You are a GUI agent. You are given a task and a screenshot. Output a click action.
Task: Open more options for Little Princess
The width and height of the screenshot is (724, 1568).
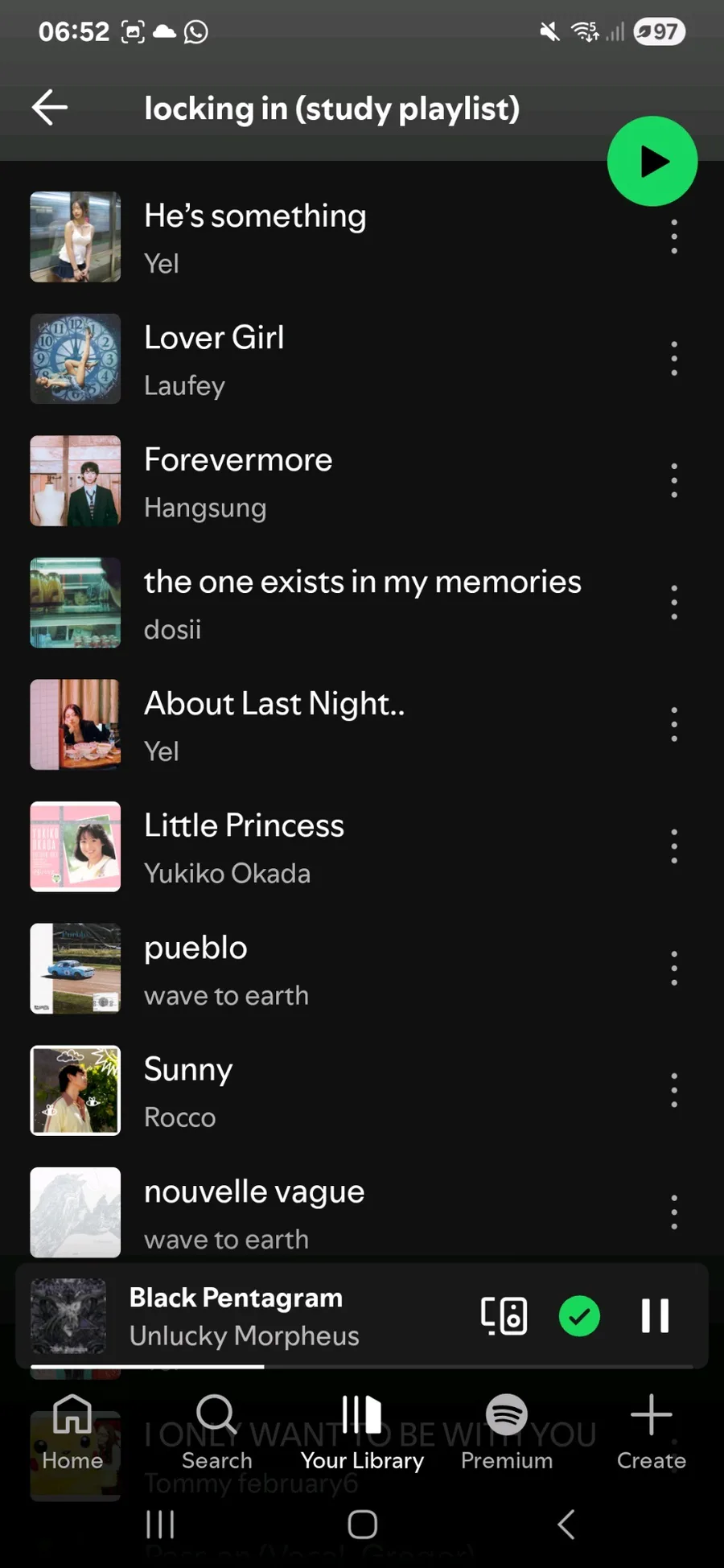674,846
